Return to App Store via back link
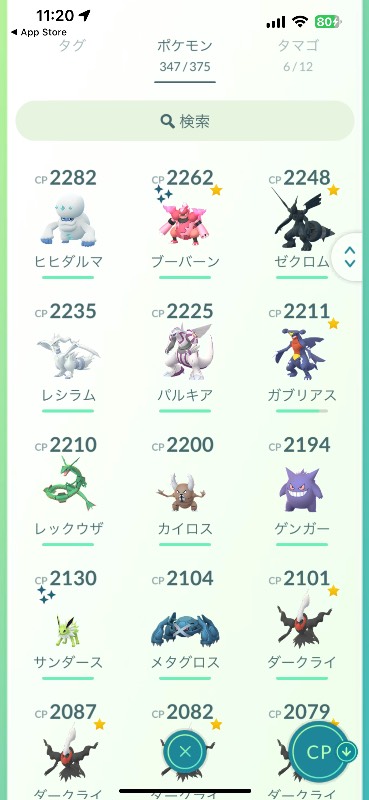The image size is (369, 800). tap(38, 32)
